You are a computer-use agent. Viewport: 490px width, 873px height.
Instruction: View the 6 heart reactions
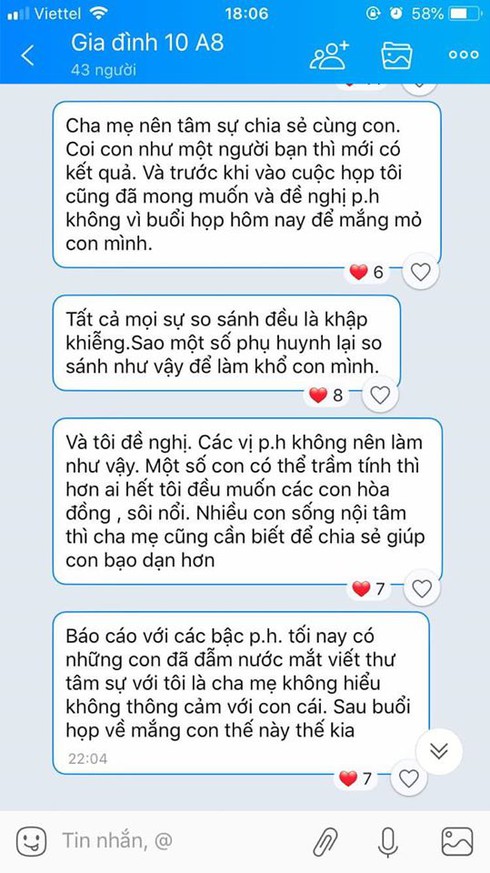(368, 272)
